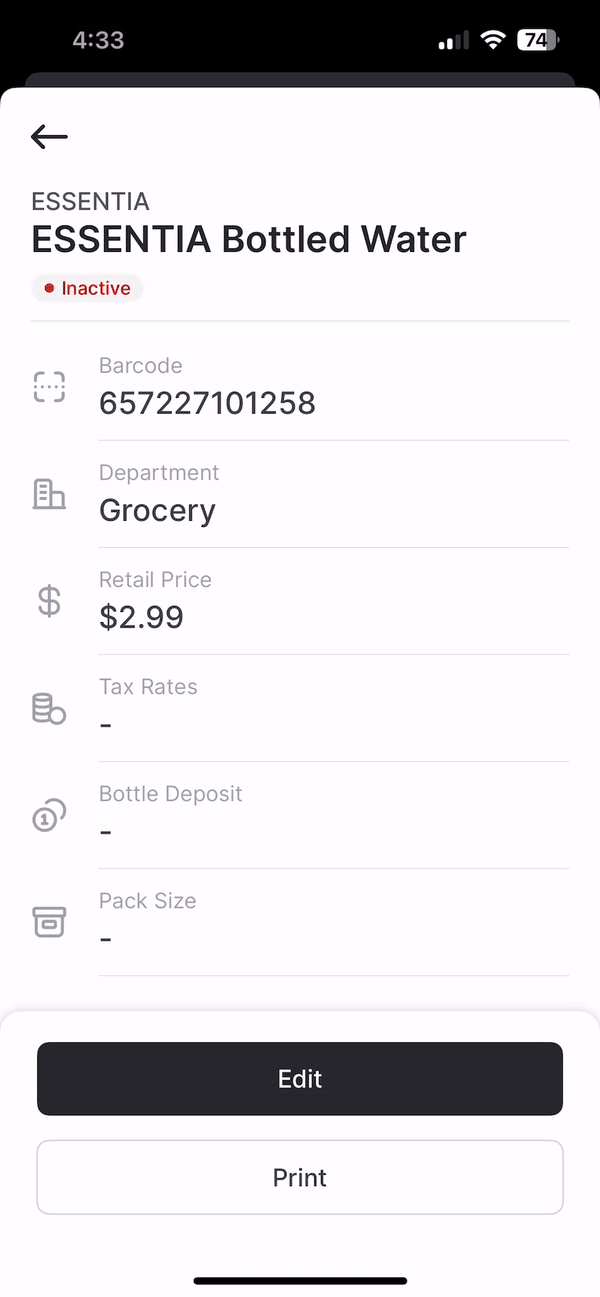This screenshot has width=600, height=1297.
Task: Print the ESSENTIA Bottled Water label
Action: pyautogui.click(x=300, y=1177)
